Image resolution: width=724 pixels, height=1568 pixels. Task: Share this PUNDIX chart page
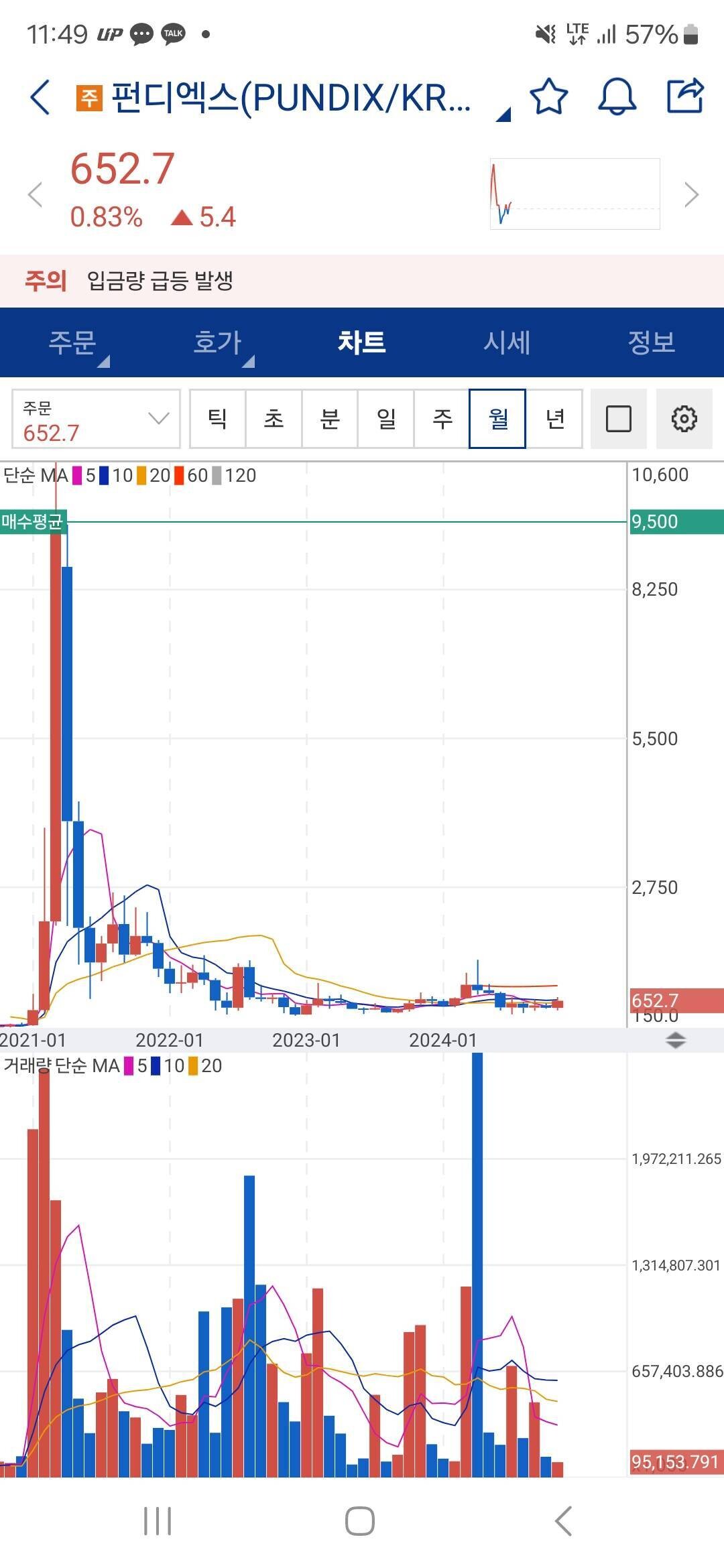(x=685, y=96)
